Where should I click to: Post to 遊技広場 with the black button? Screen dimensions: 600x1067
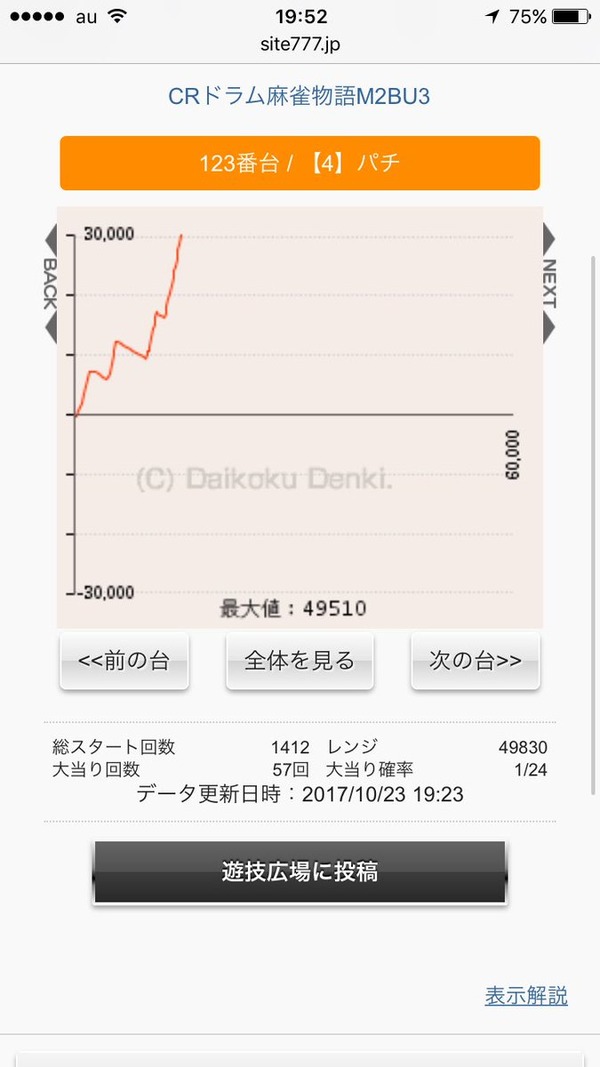299,872
